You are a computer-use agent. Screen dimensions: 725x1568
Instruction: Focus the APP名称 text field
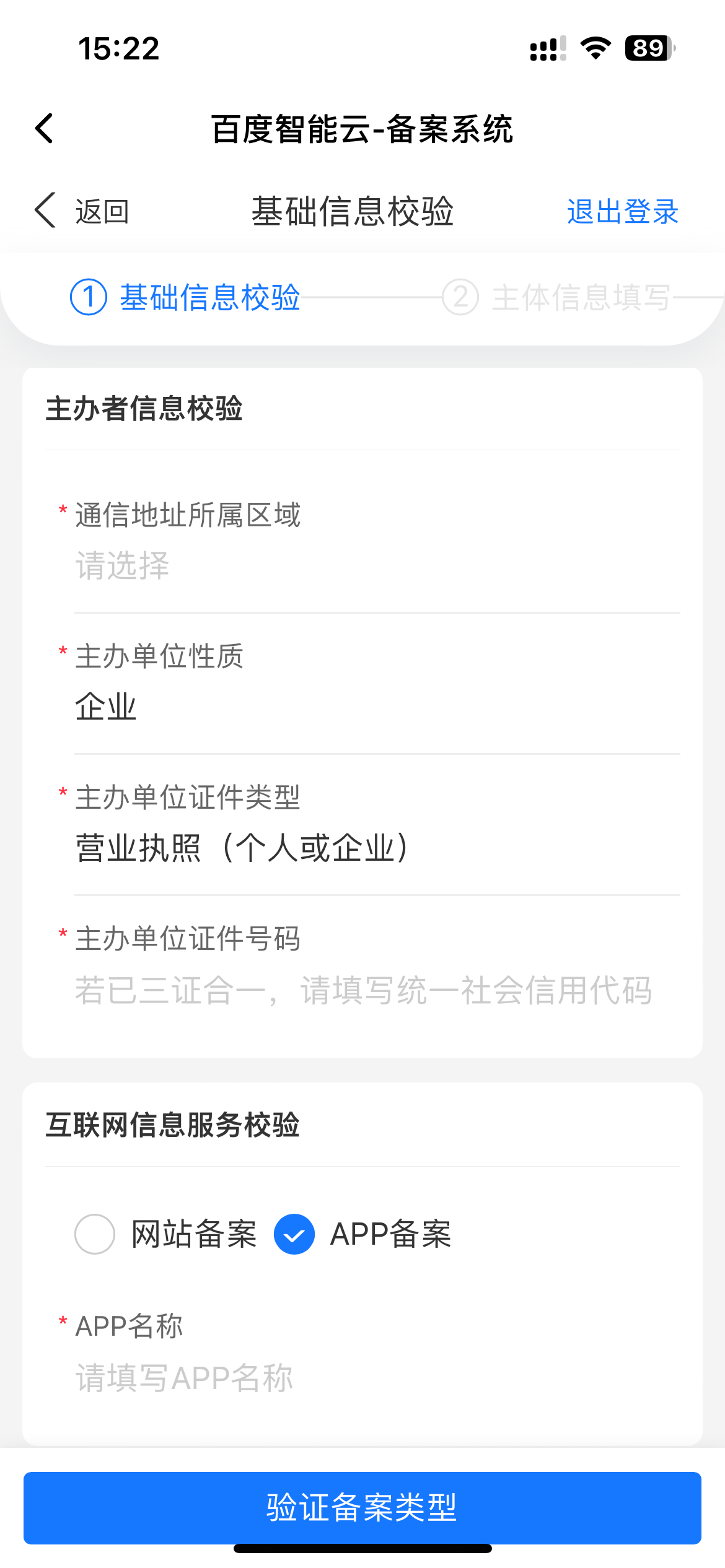click(377, 1378)
